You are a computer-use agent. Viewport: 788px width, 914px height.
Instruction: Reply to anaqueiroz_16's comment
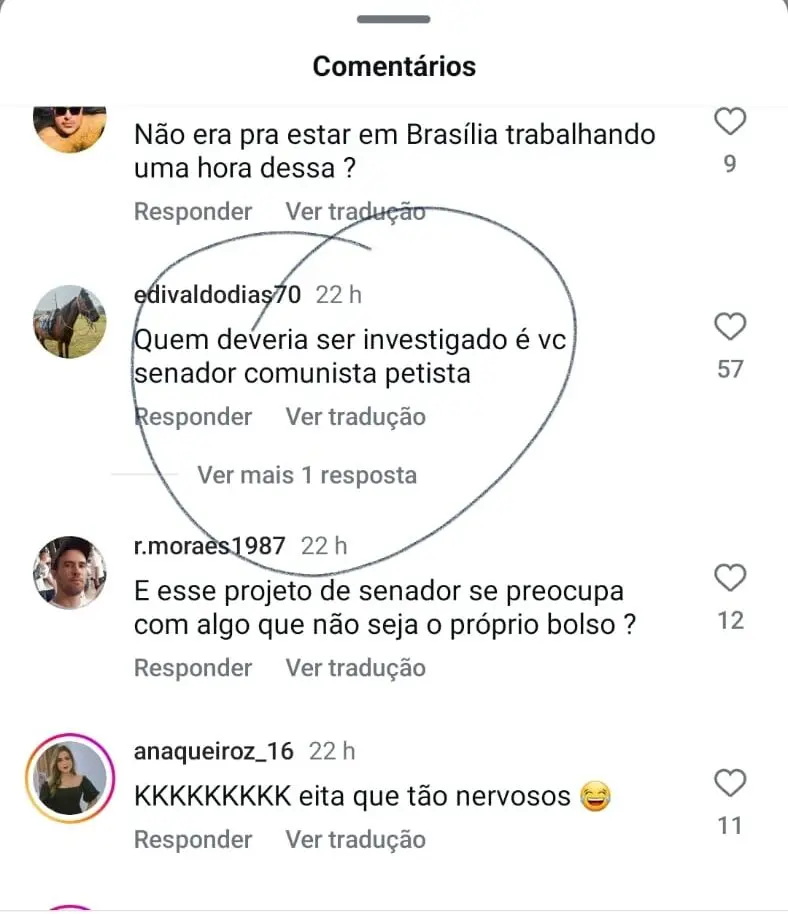click(x=193, y=840)
